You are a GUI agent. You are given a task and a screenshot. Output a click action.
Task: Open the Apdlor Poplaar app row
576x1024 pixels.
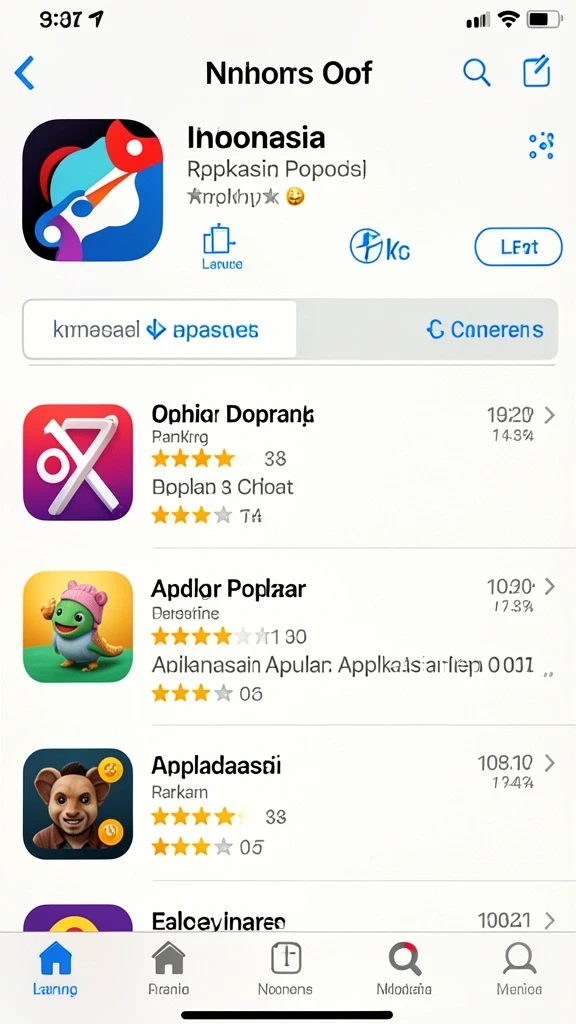pyautogui.click(x=289, y=636)
